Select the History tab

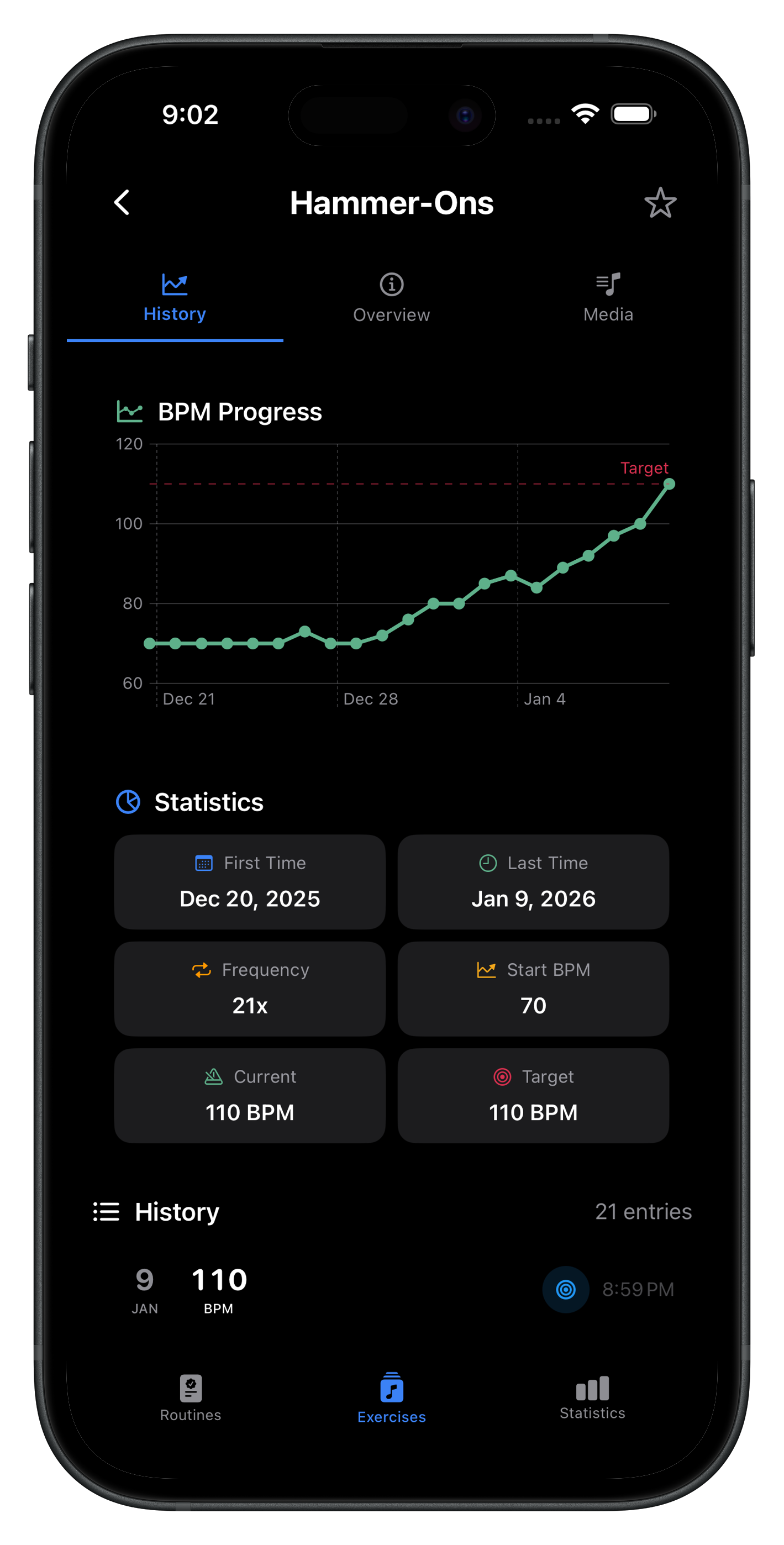[x=175, y=298]
